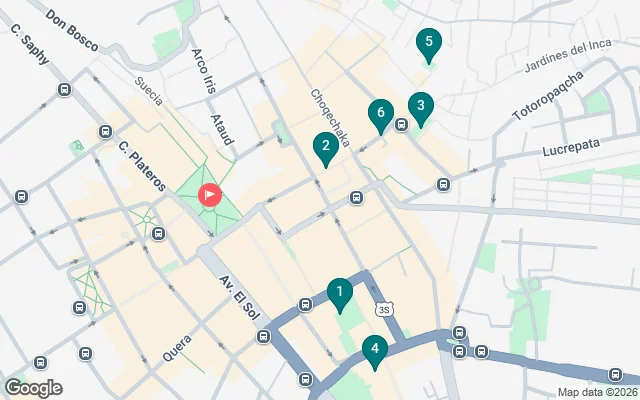The image size is (640, 400).
Task: Choose map pin number 6
Action: pyautogui.click(x=379, y=114)
